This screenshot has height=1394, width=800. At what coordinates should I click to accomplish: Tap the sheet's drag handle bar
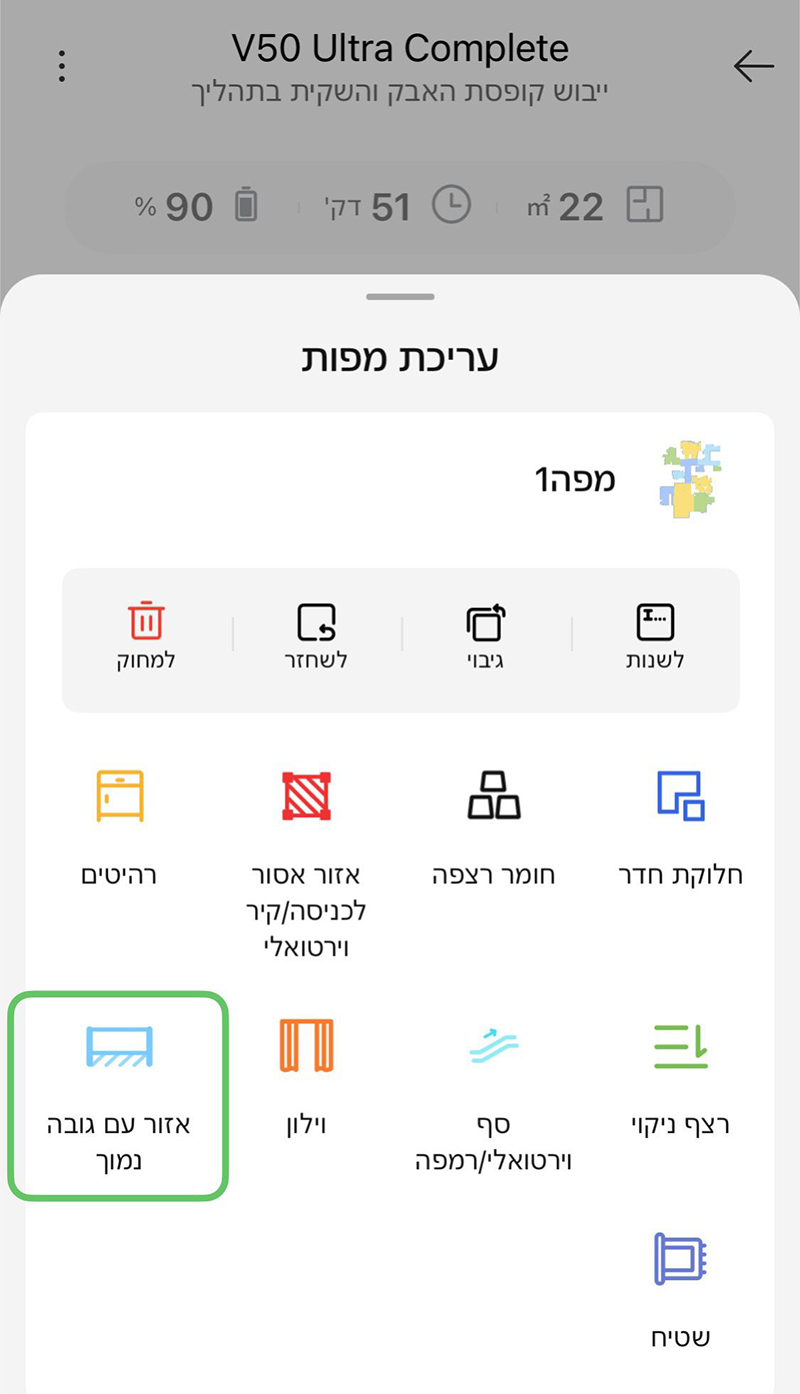pyautogui.click(x=400, y=297)
